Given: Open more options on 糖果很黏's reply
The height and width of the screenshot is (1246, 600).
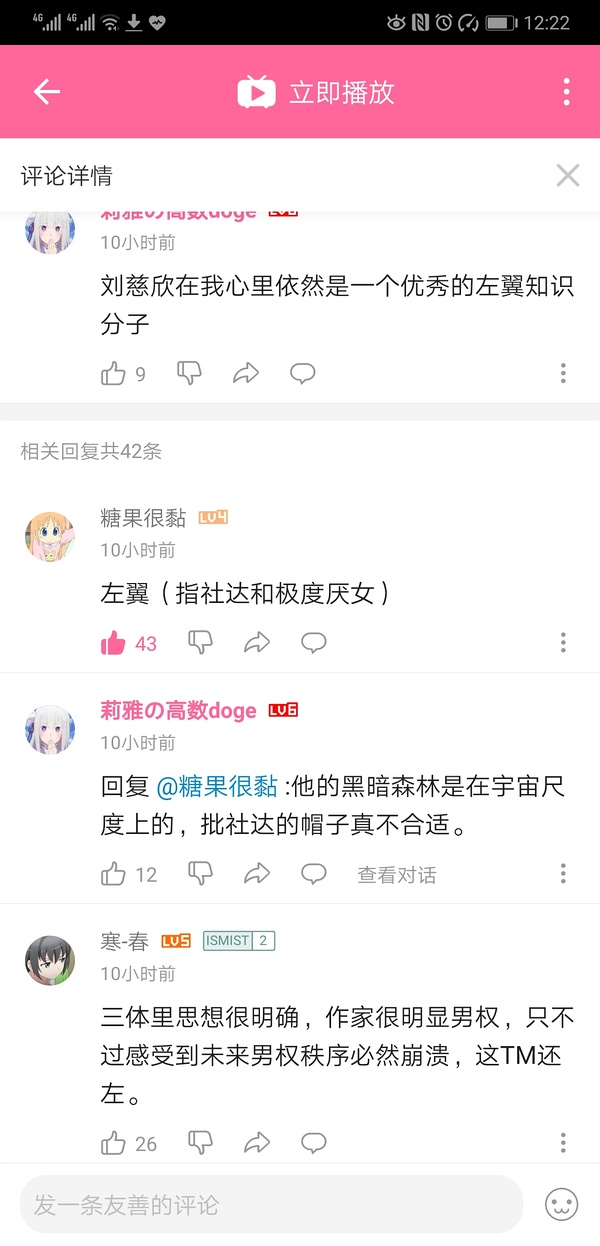Looking at the screenshot, I should [563, 642].
